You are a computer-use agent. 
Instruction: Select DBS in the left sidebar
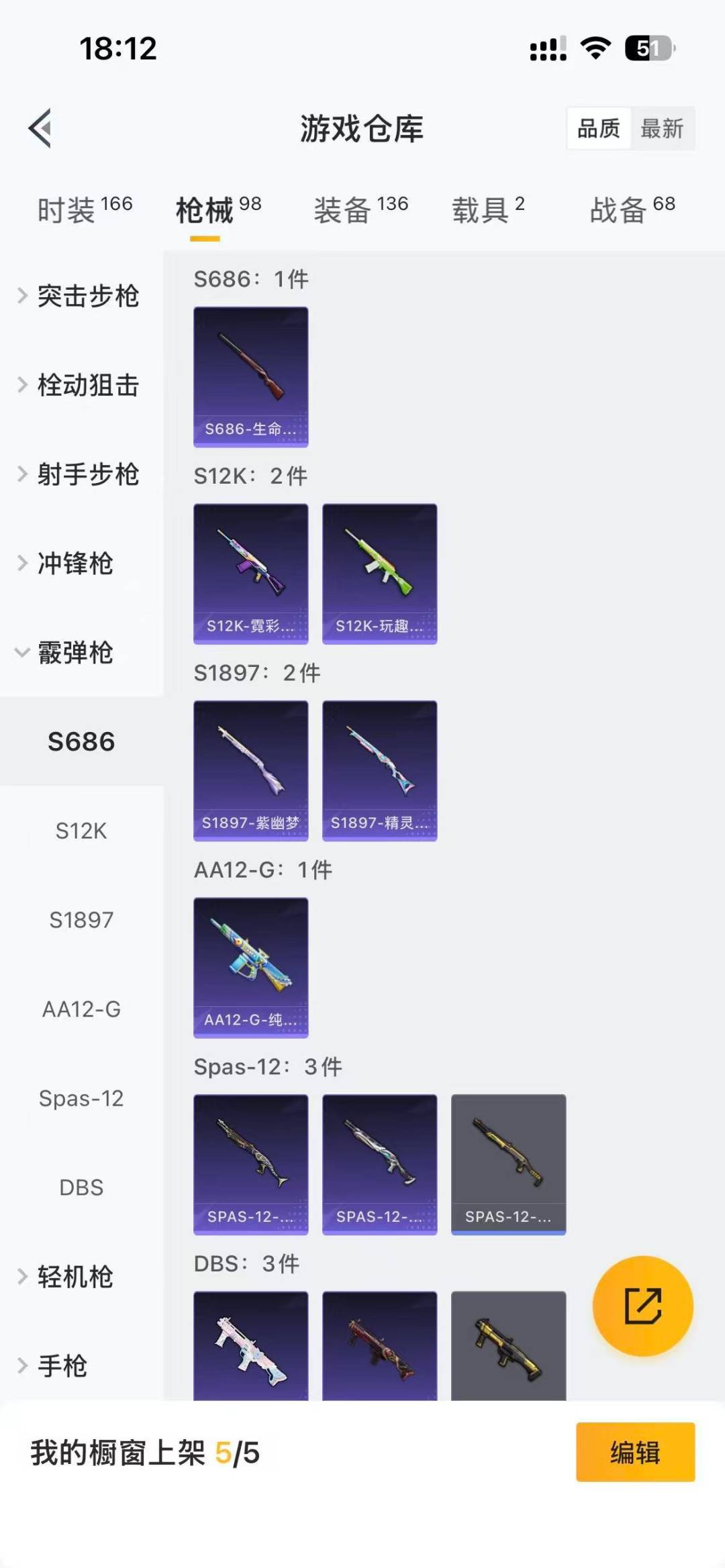coord(81,1188)
